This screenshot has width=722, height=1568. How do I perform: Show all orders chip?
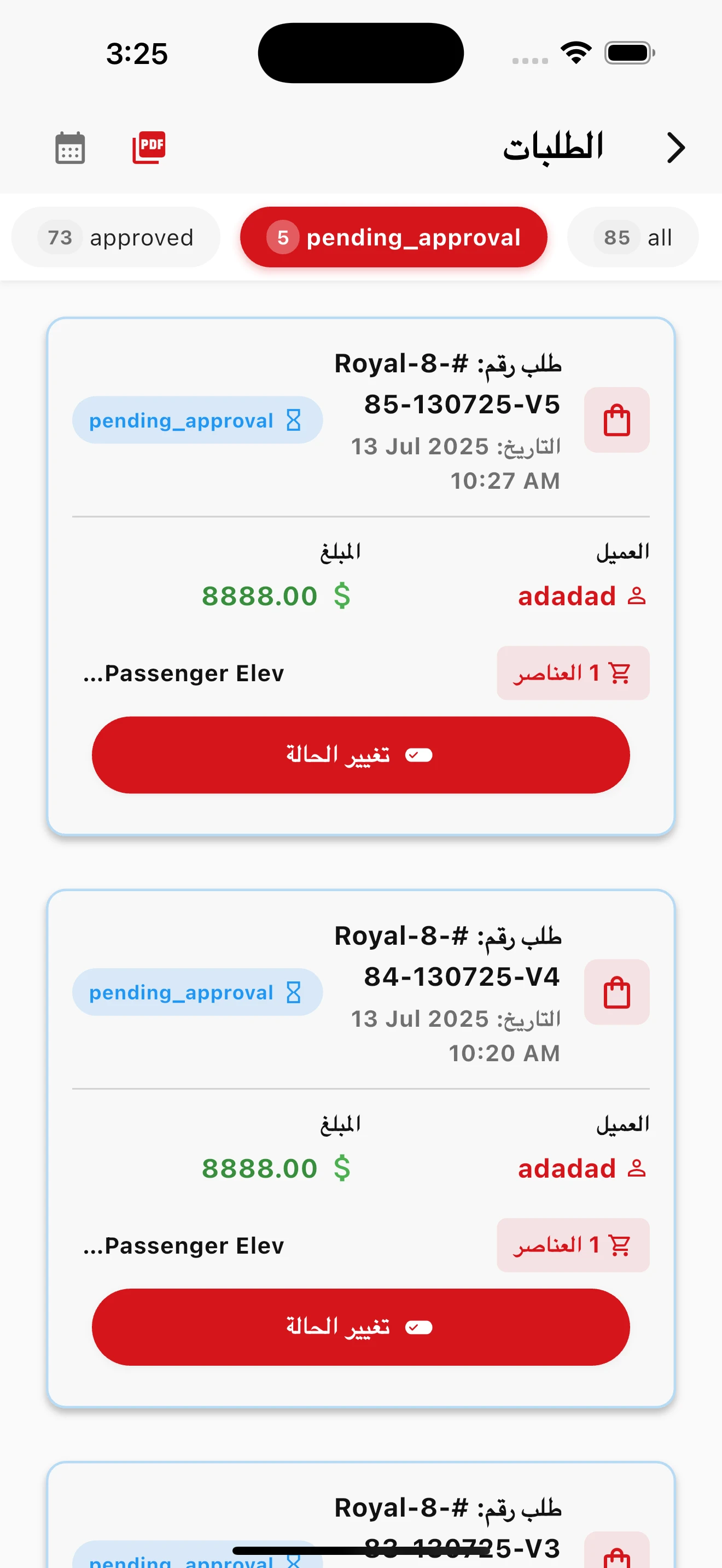(x=632, y=237)
